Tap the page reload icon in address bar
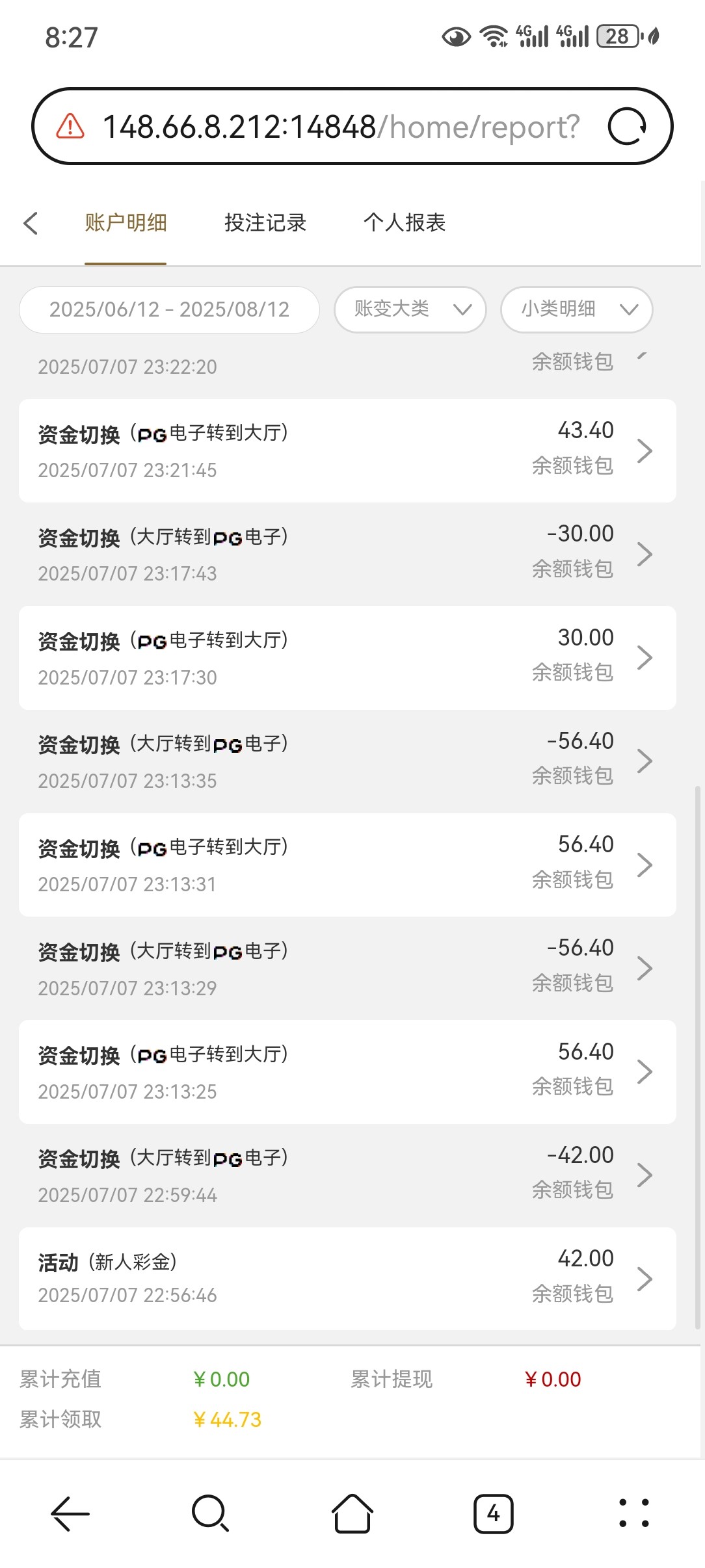The height and width of the screenshot is (1568, 705). coord(628,126)
